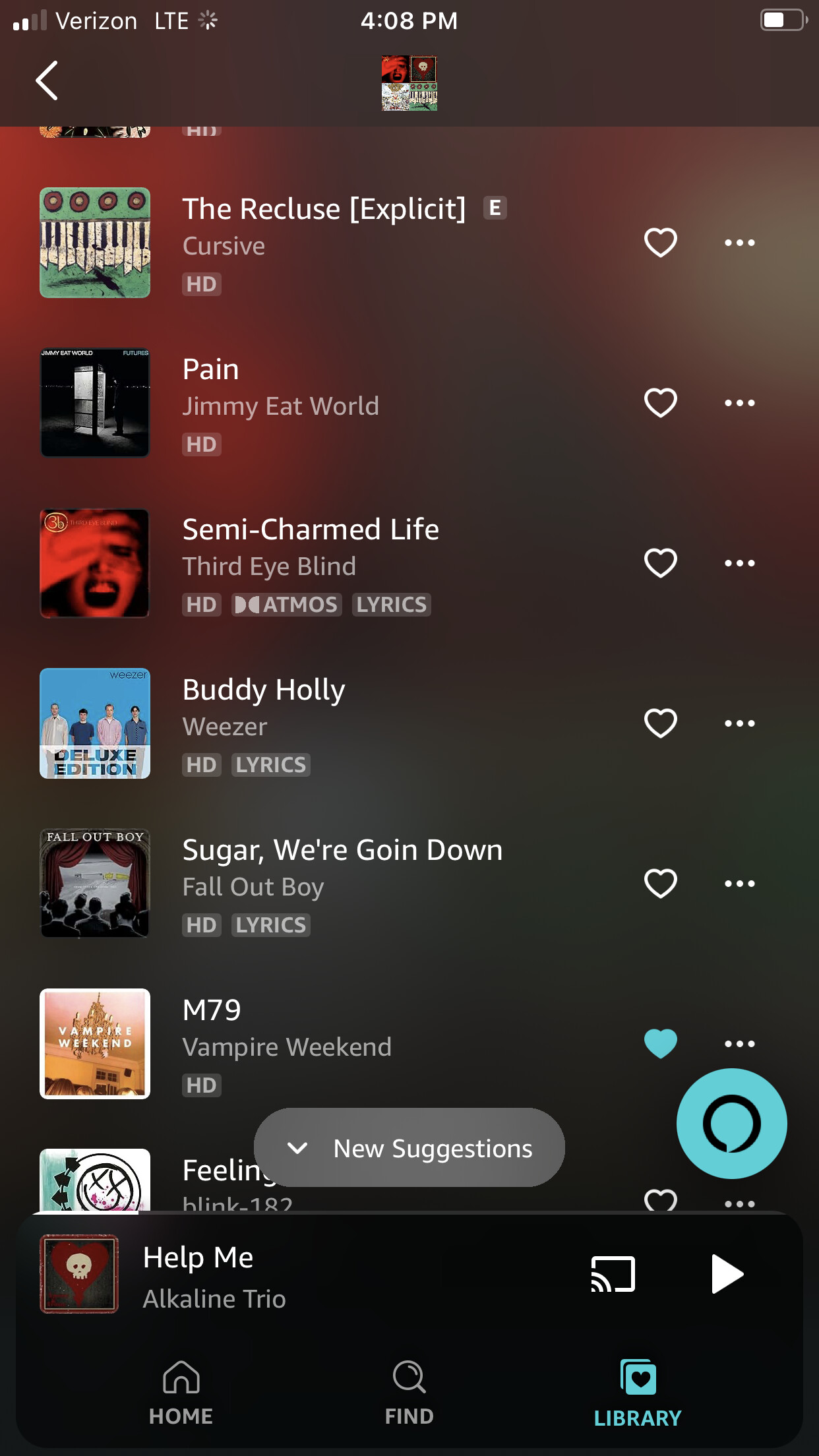Resume playing Help Me by Alkaline Trio
819x1456 pixels.
tap(727, 1274)
